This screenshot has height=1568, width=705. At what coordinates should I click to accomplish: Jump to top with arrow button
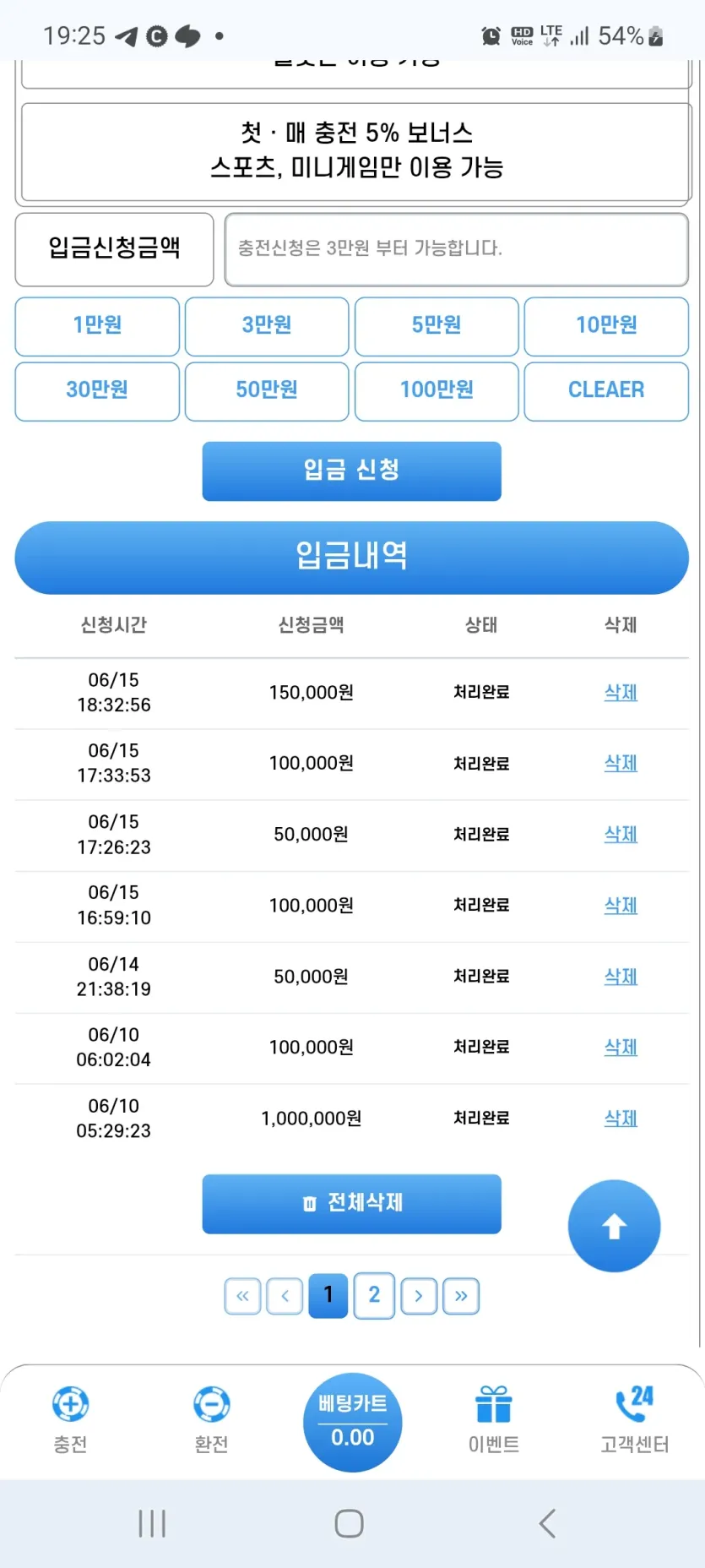click(x=614, y=1226)
